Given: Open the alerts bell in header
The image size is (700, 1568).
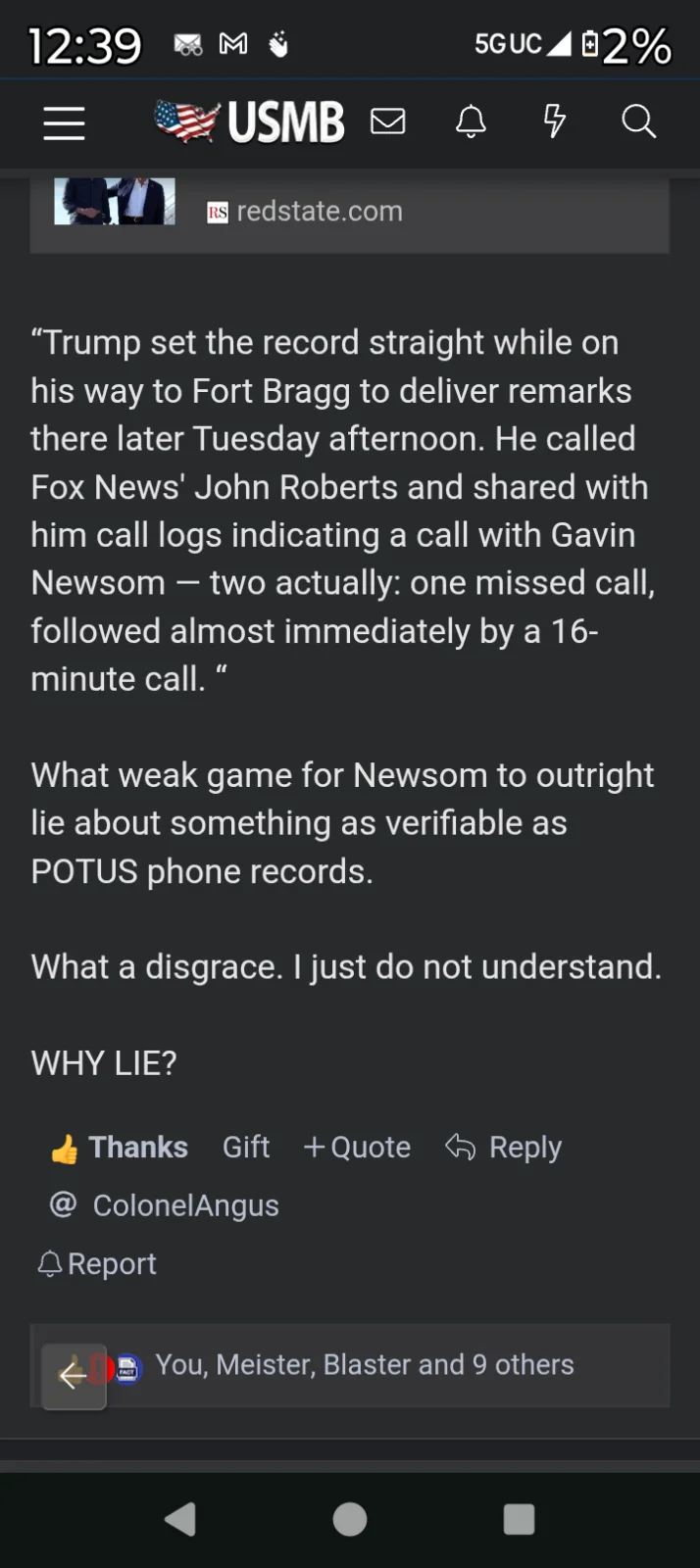Looking at the screenshot, I should pyautogui.click(x=471, y=122).
